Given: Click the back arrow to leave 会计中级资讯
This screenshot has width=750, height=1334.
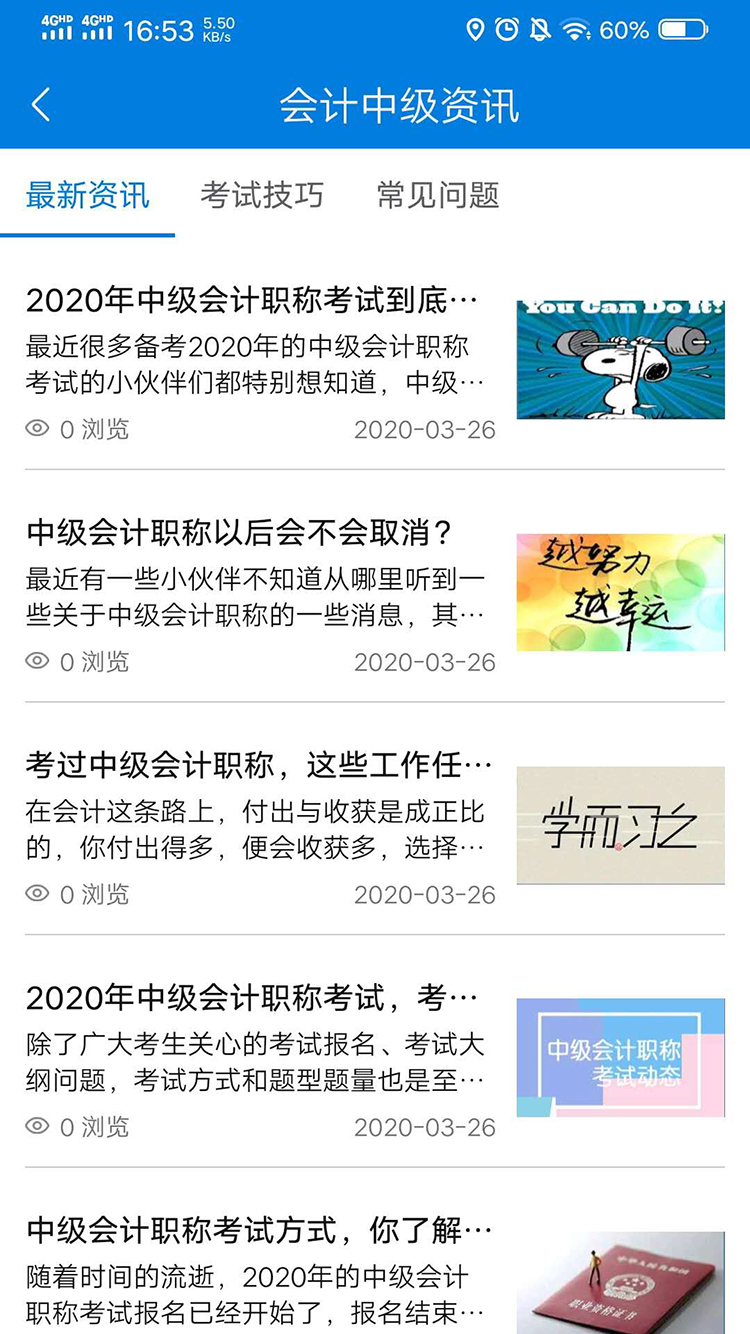Looking at the screenshot, I should click(x=40, y=104).
